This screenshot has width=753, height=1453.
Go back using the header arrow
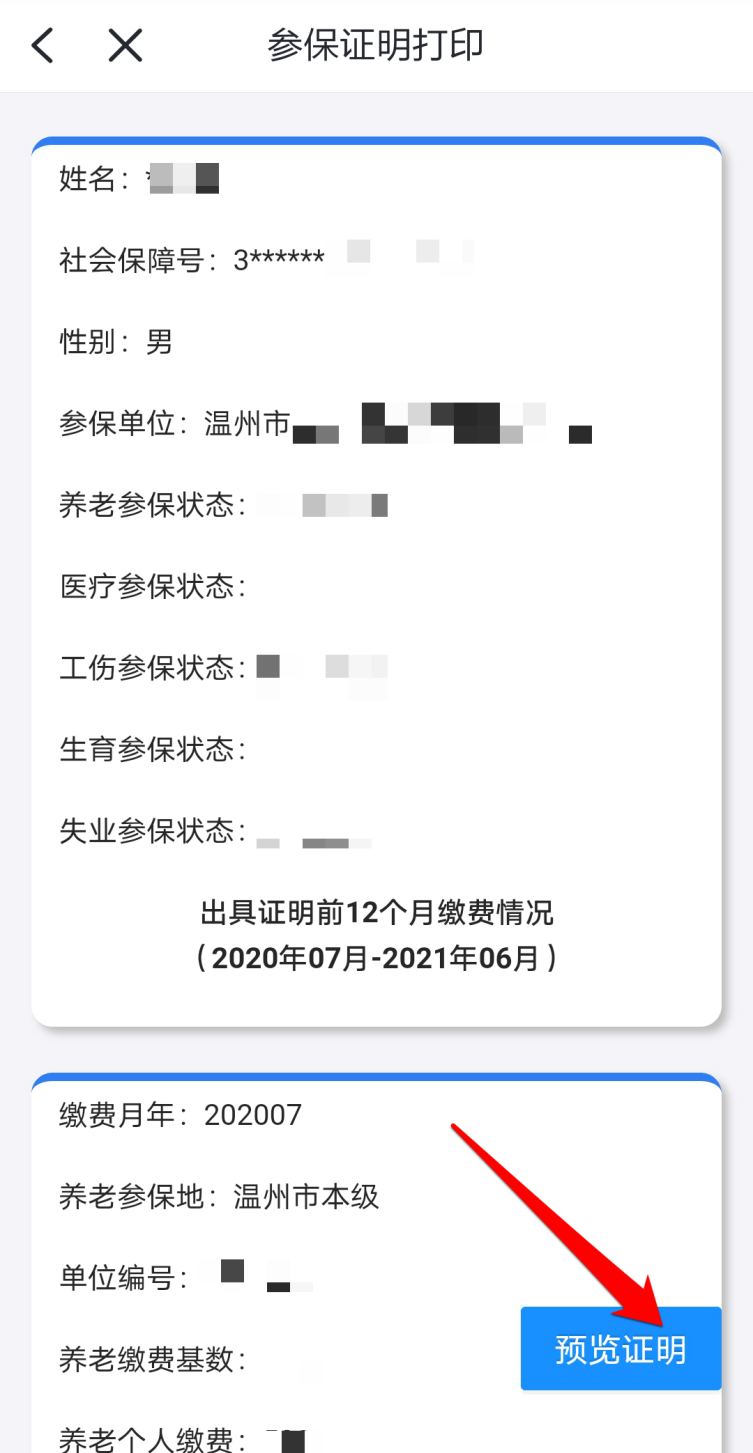[x=42, y=46]
